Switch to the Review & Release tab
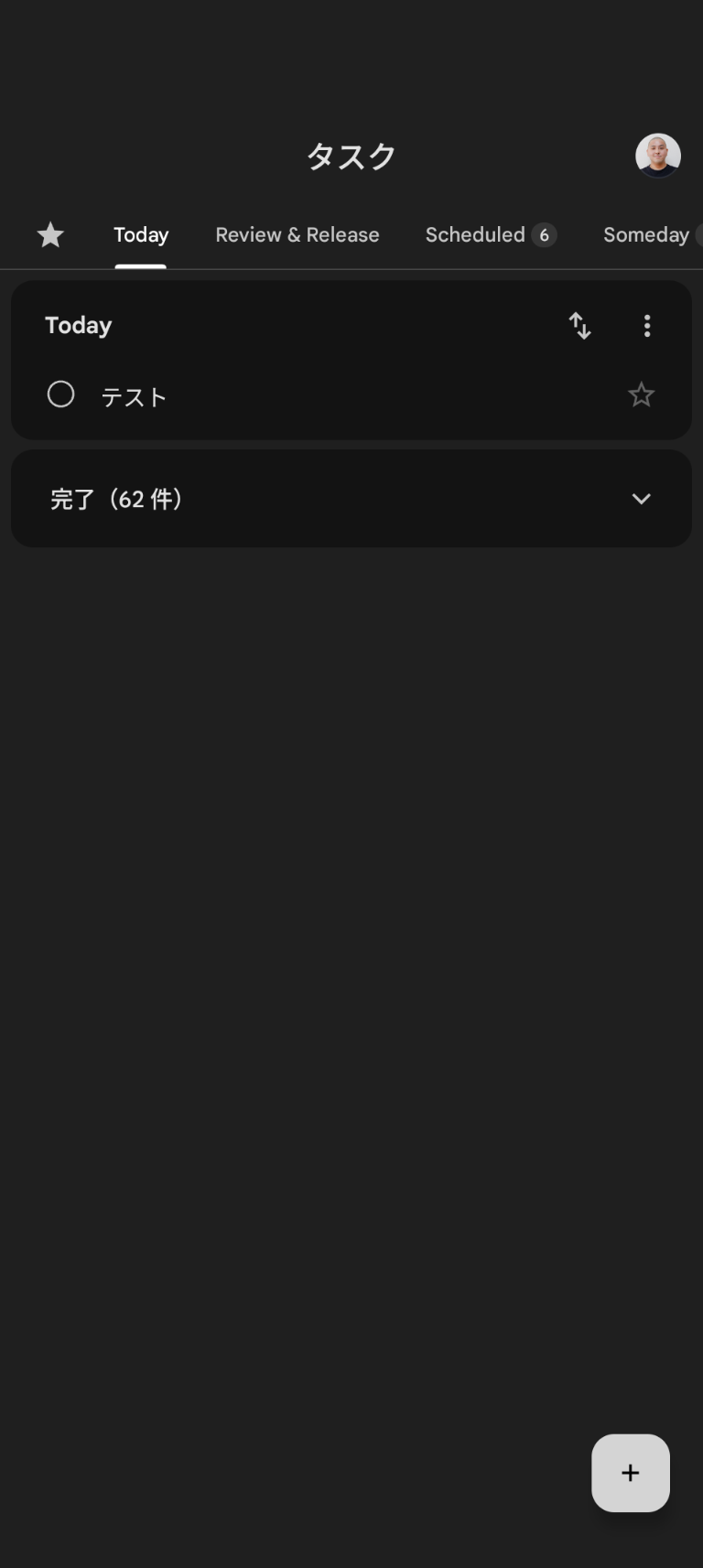This screenshot has width=703, height=1568. (x=297, y=235)
